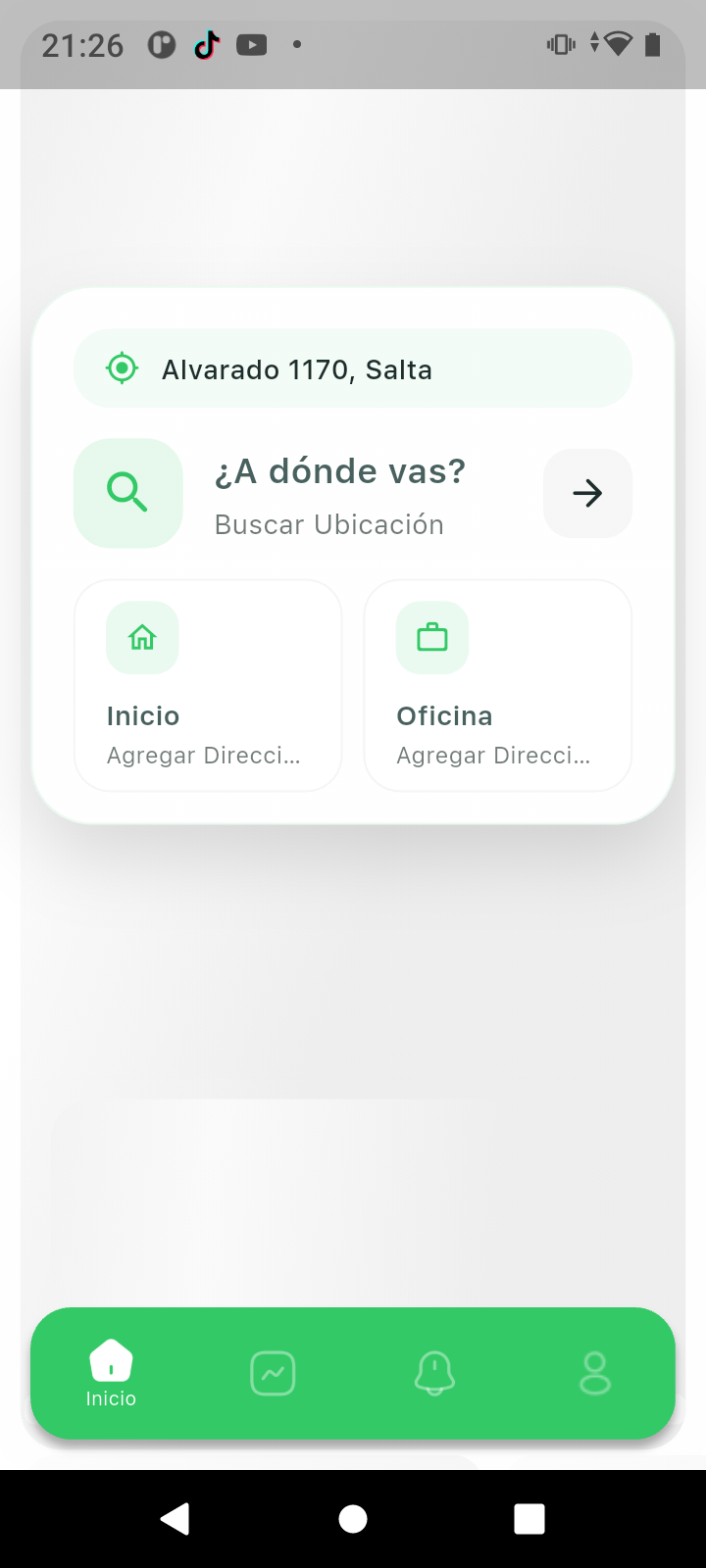706x1568 pixels.
Task: Tap the Android home circle button
Action: click(353, 1518)
